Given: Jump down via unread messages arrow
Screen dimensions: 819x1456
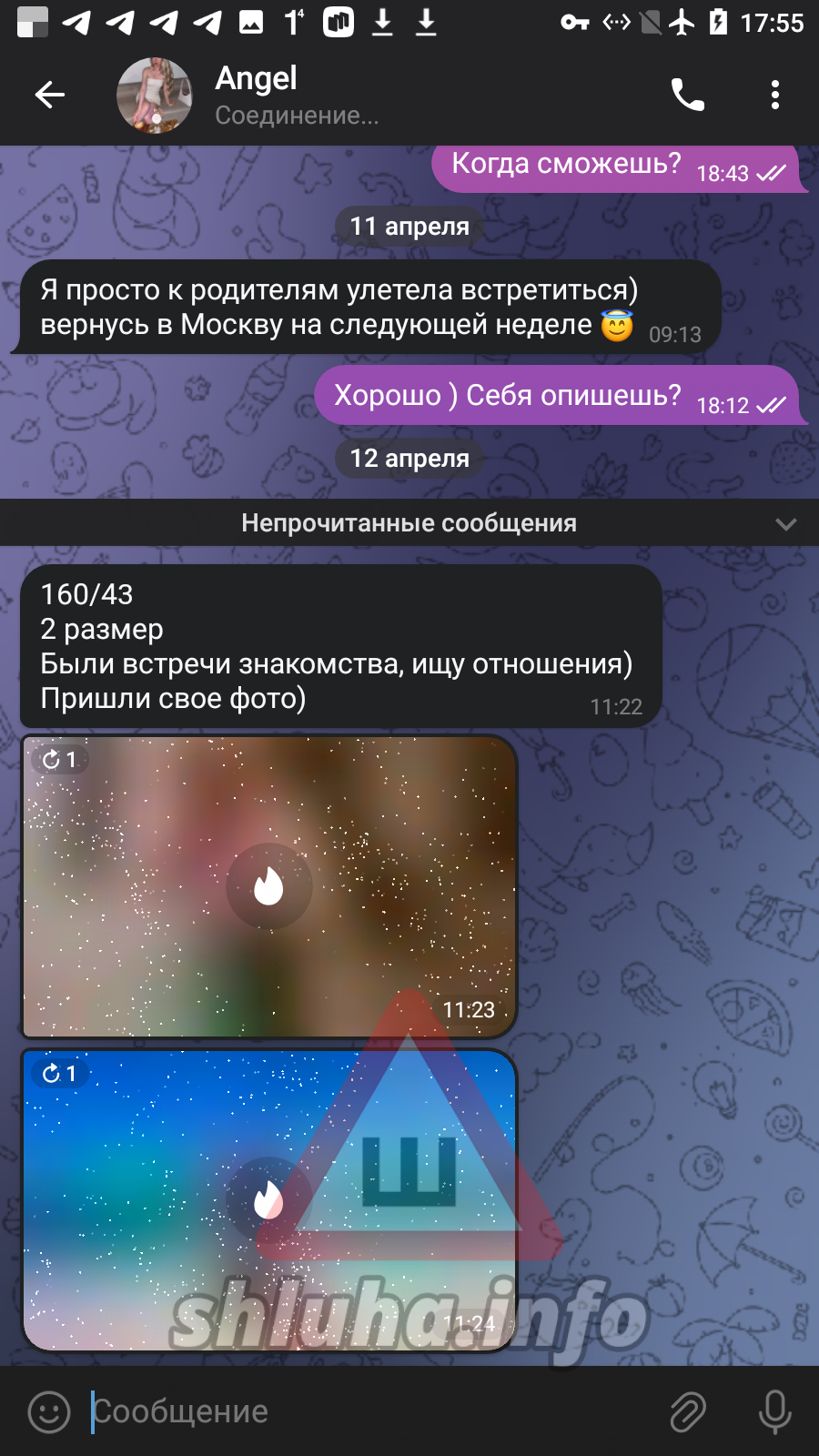Looking at the screenshot, I should [785, 523].
